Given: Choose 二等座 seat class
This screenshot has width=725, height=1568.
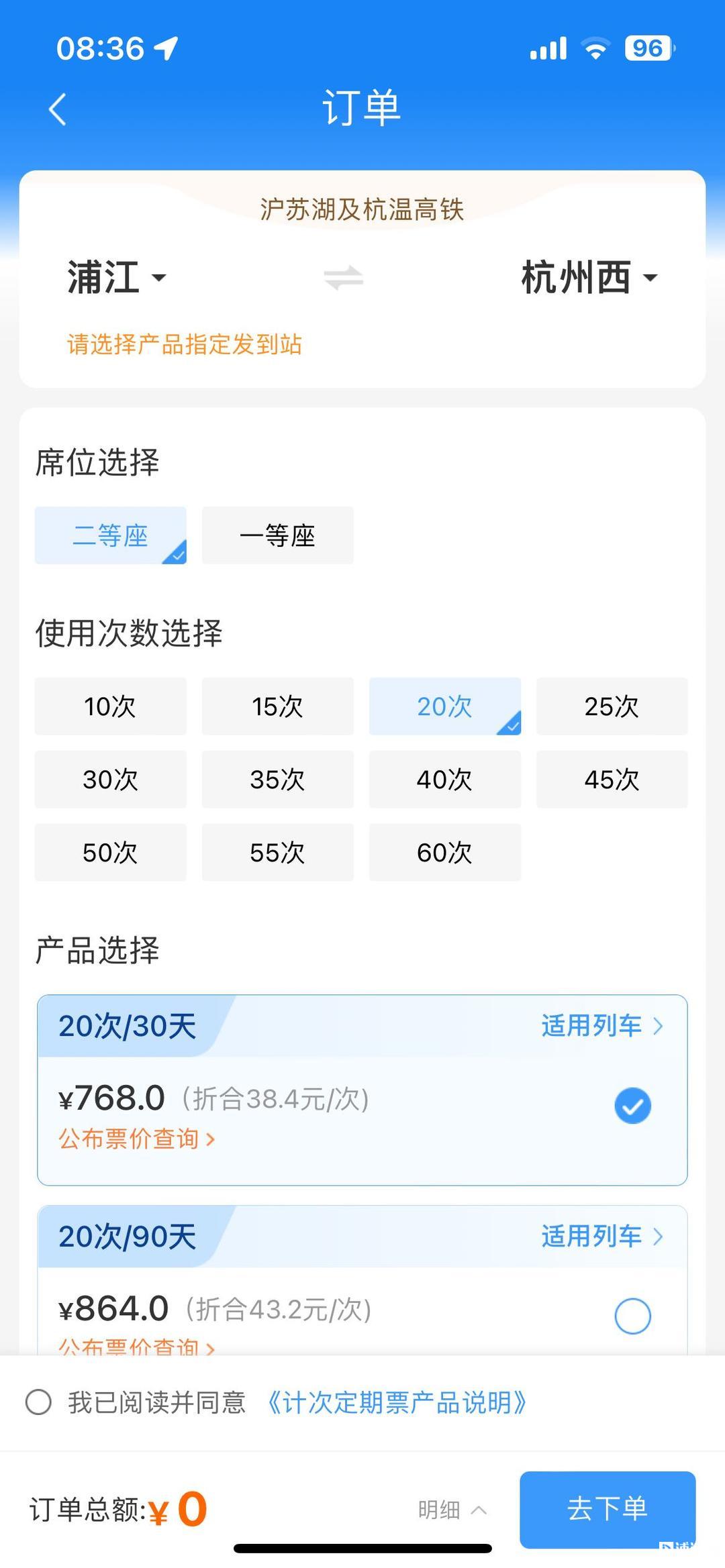Looking at the screenshot, I should coord(110,535).
